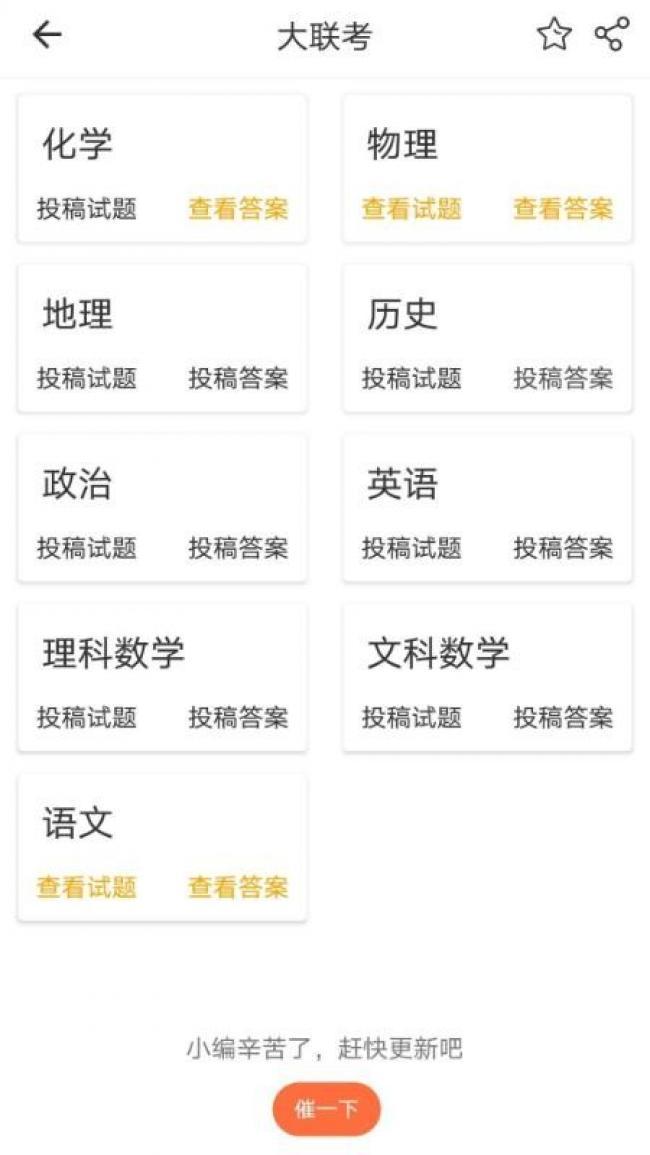Choose 投稿试题 in the 理科数学 card
This screenshot has width=650, height=1155.
coord(87,717)
